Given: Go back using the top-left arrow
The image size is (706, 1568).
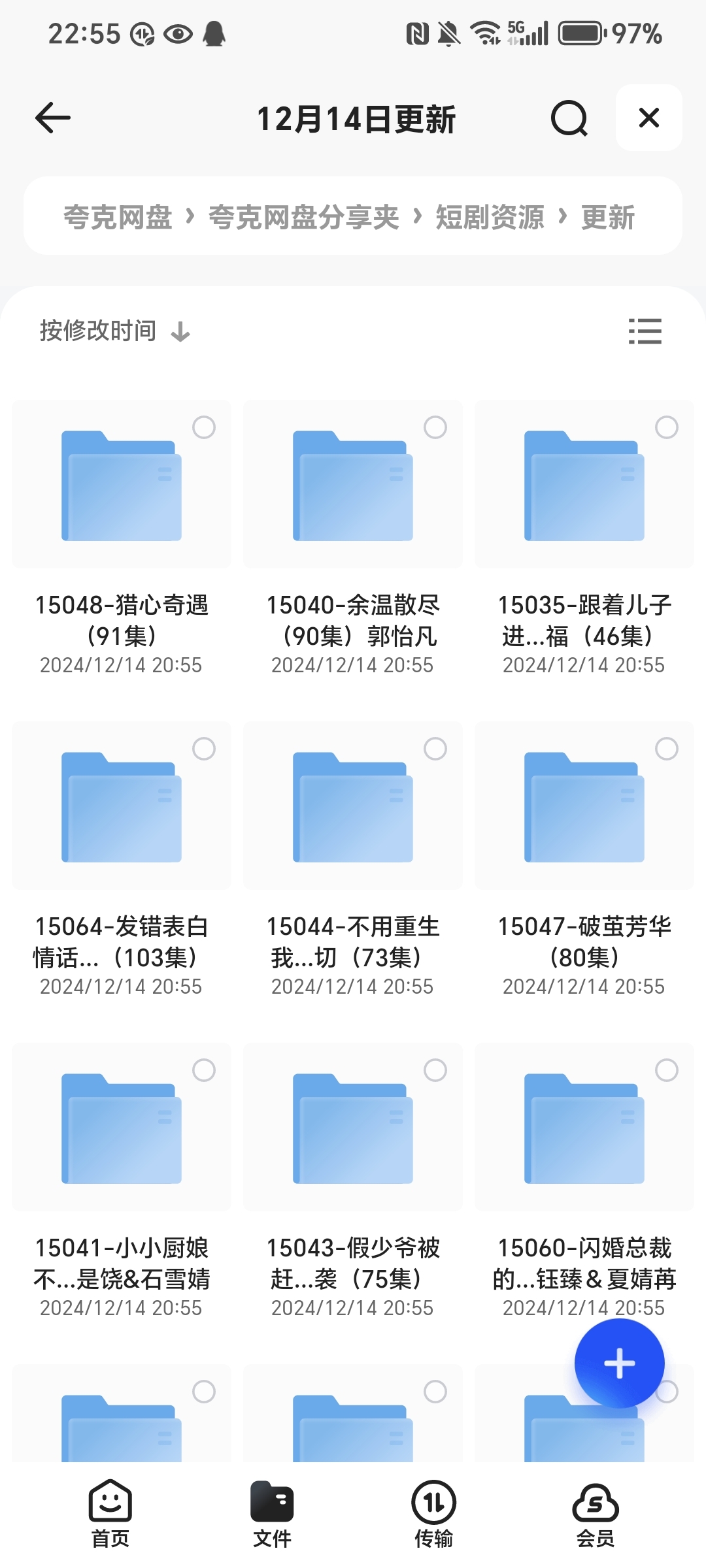Looking at the screenshot, I should click(52, 118).
